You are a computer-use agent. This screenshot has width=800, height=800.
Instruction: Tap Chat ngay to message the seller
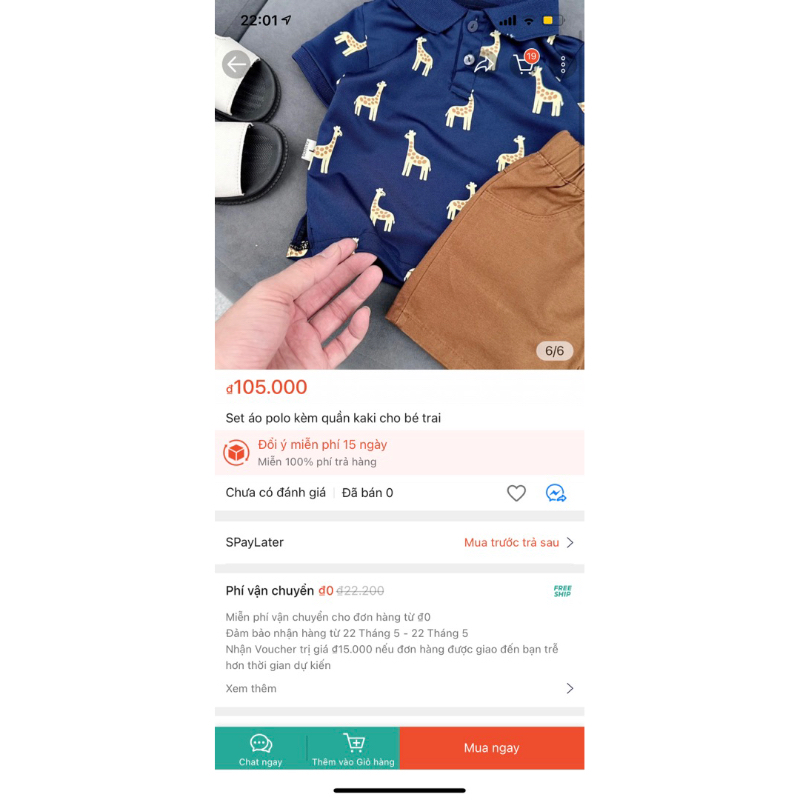pyautogui.click(x=261, y=748)
